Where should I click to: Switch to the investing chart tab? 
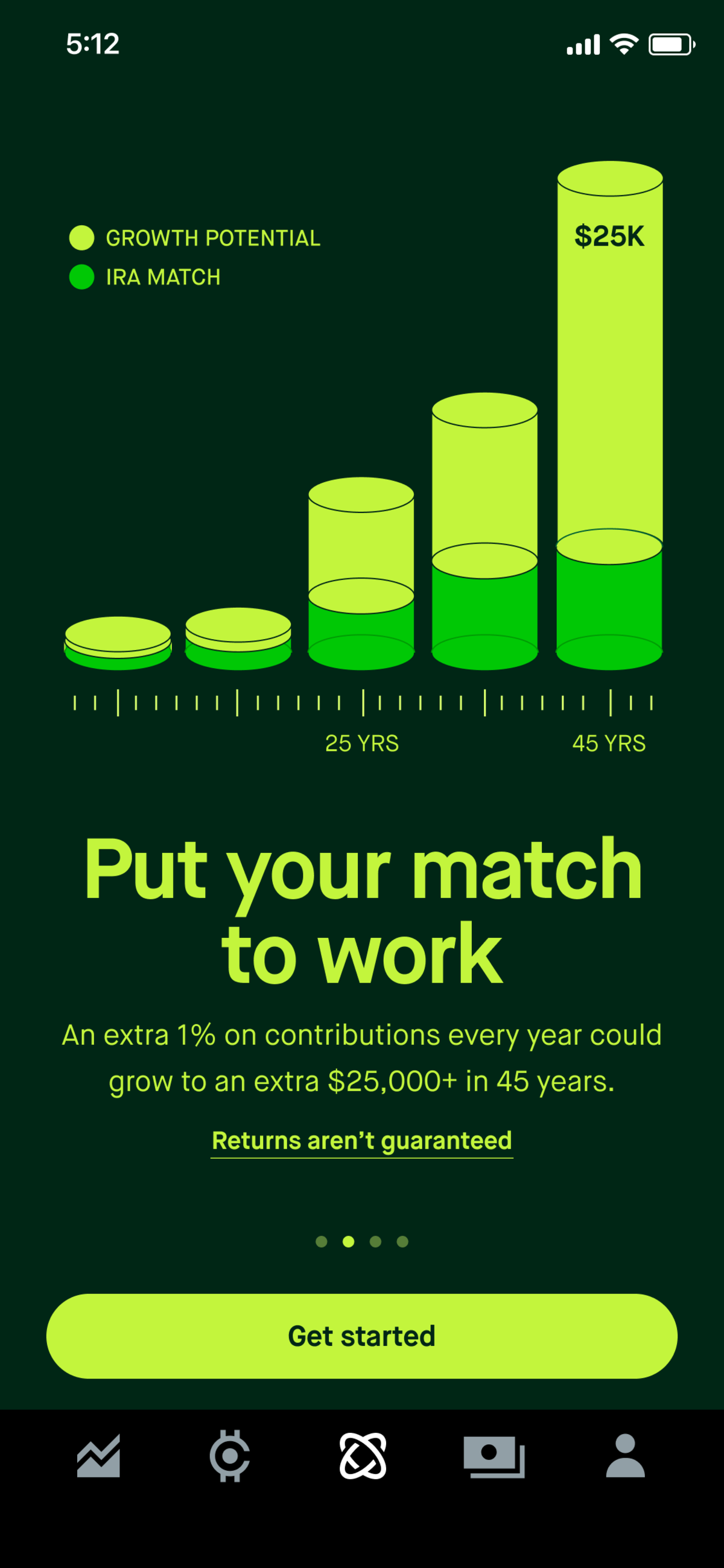98,1456
